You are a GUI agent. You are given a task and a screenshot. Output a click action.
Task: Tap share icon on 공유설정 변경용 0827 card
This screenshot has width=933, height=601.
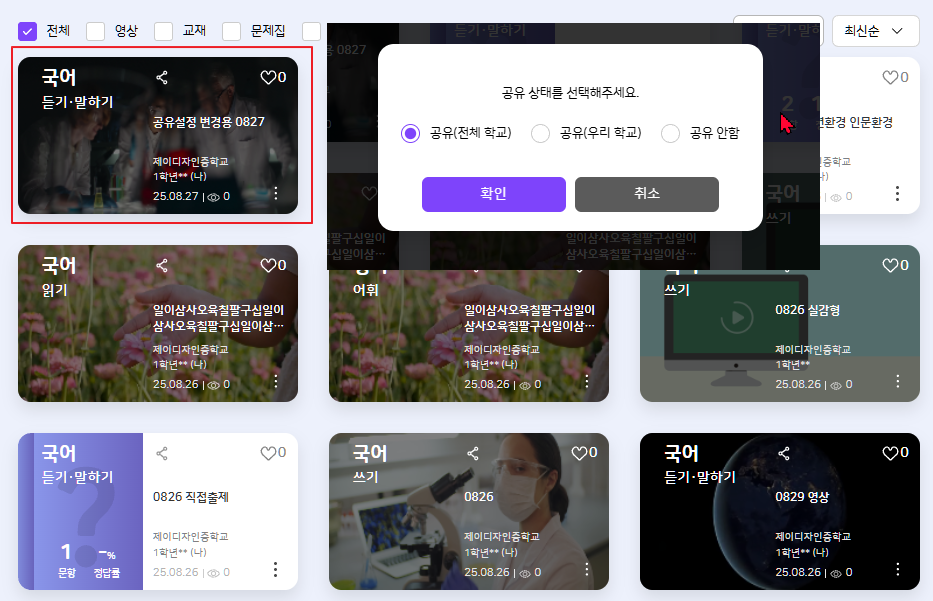[162, 77]
